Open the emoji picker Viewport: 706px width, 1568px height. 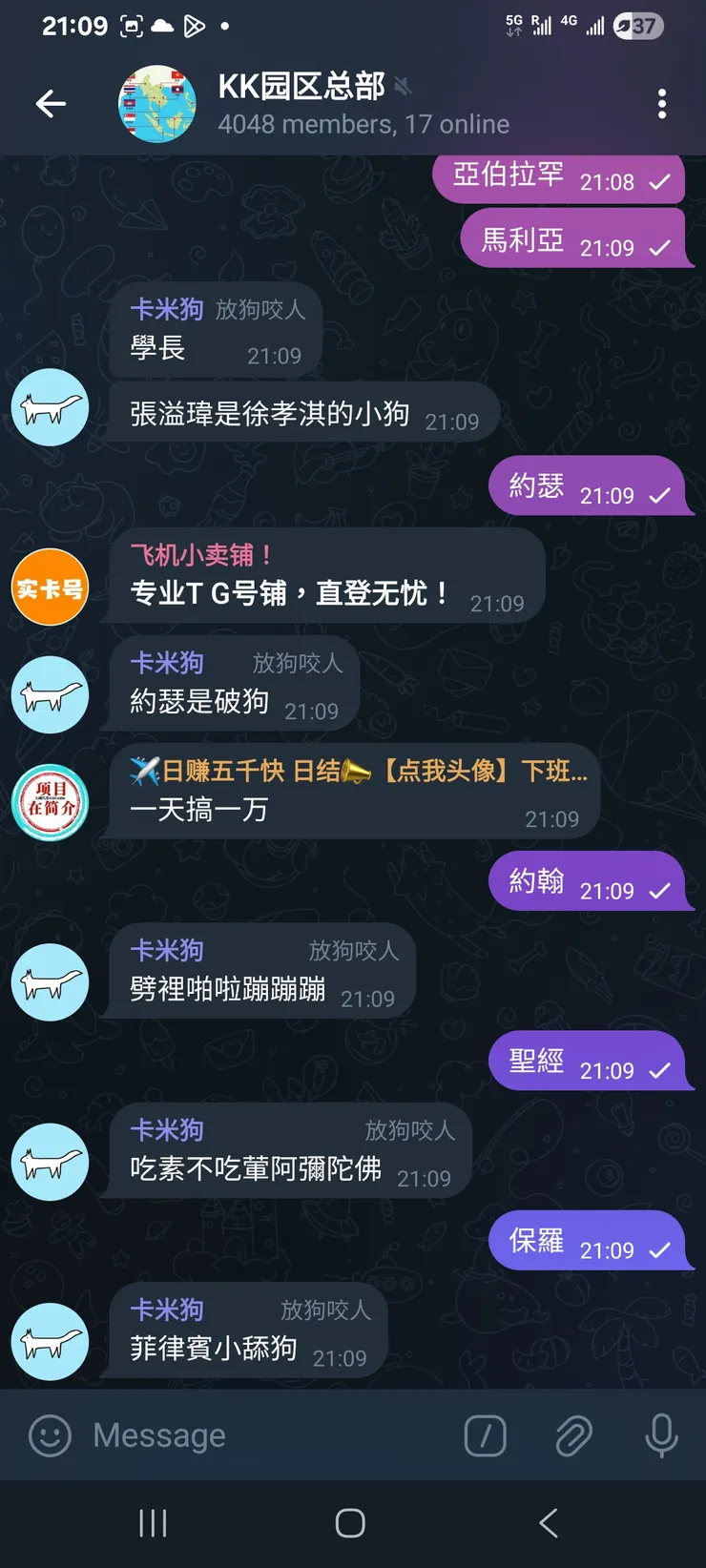coord(50,1434)
